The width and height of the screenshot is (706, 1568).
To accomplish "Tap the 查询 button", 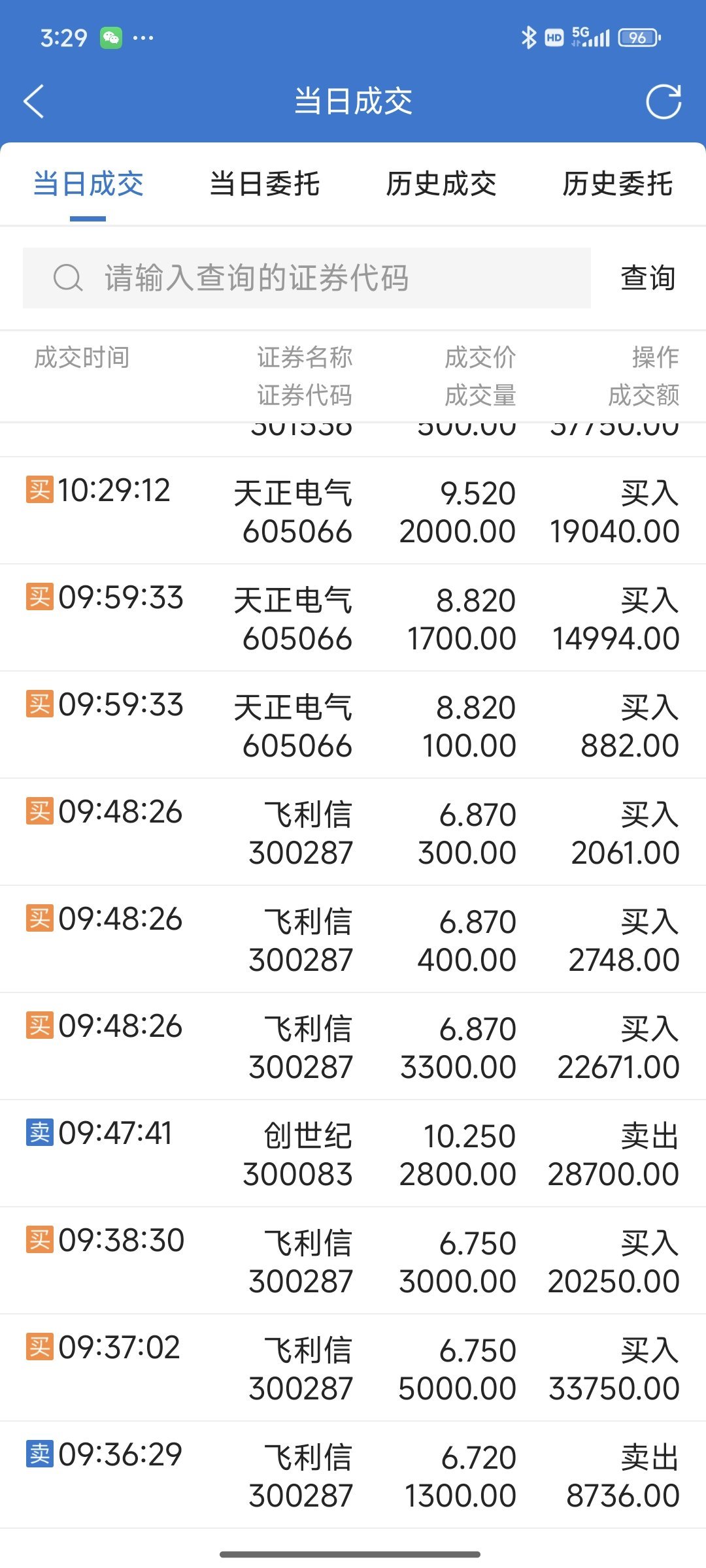I will tap(648, 278).
